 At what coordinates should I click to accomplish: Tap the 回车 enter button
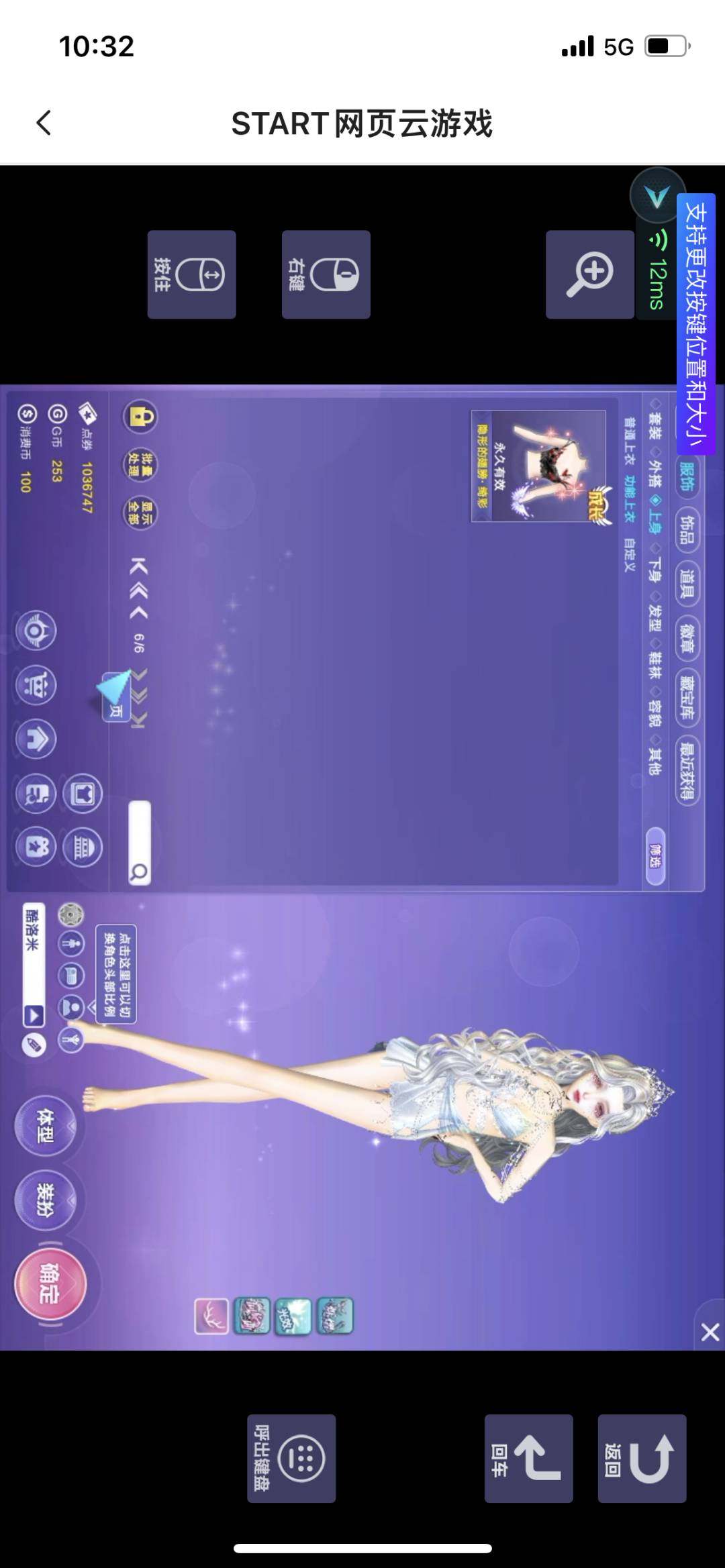point(528,1458)
